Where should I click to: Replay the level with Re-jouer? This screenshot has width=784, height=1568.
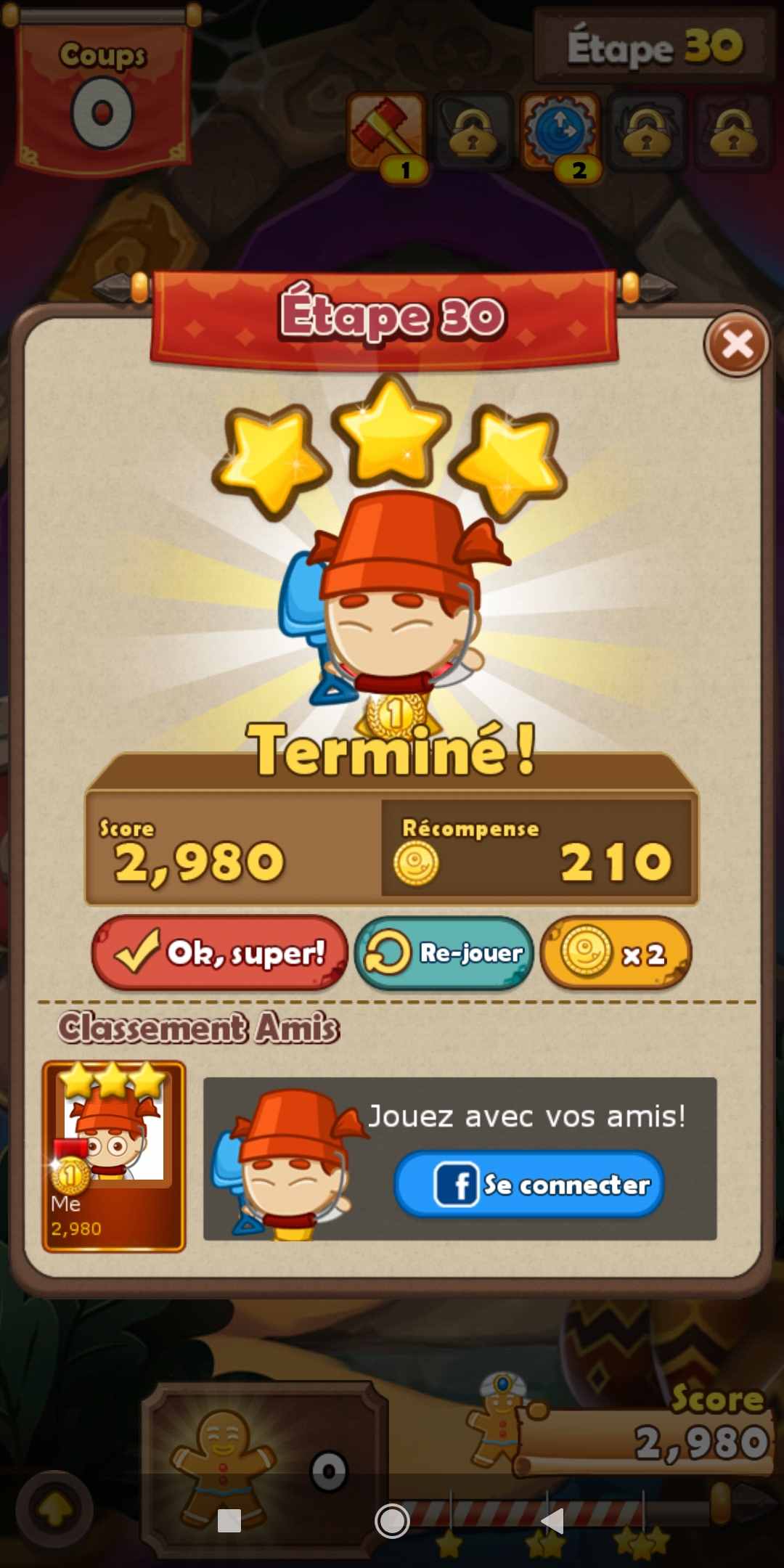point(444,952)
